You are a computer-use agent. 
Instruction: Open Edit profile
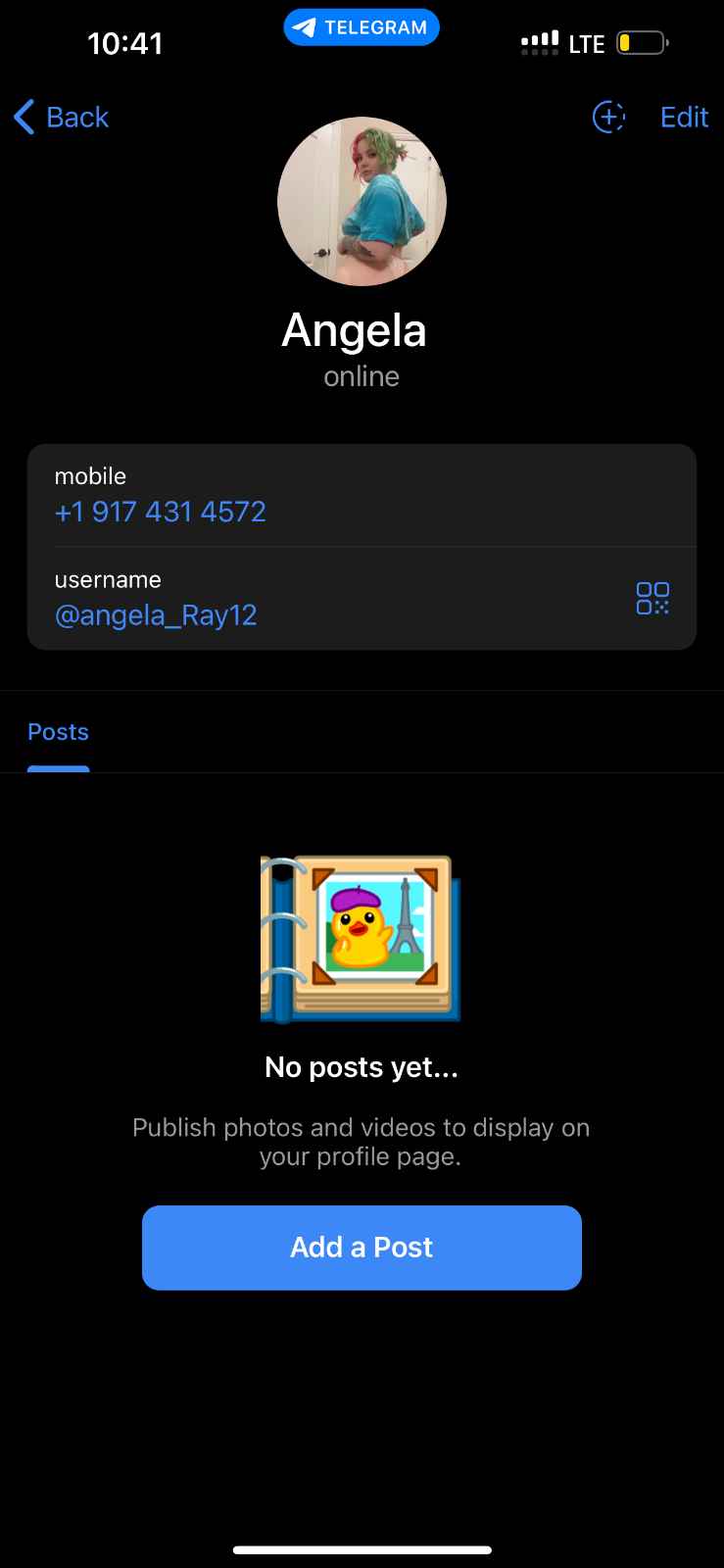(x=684, y=118)
